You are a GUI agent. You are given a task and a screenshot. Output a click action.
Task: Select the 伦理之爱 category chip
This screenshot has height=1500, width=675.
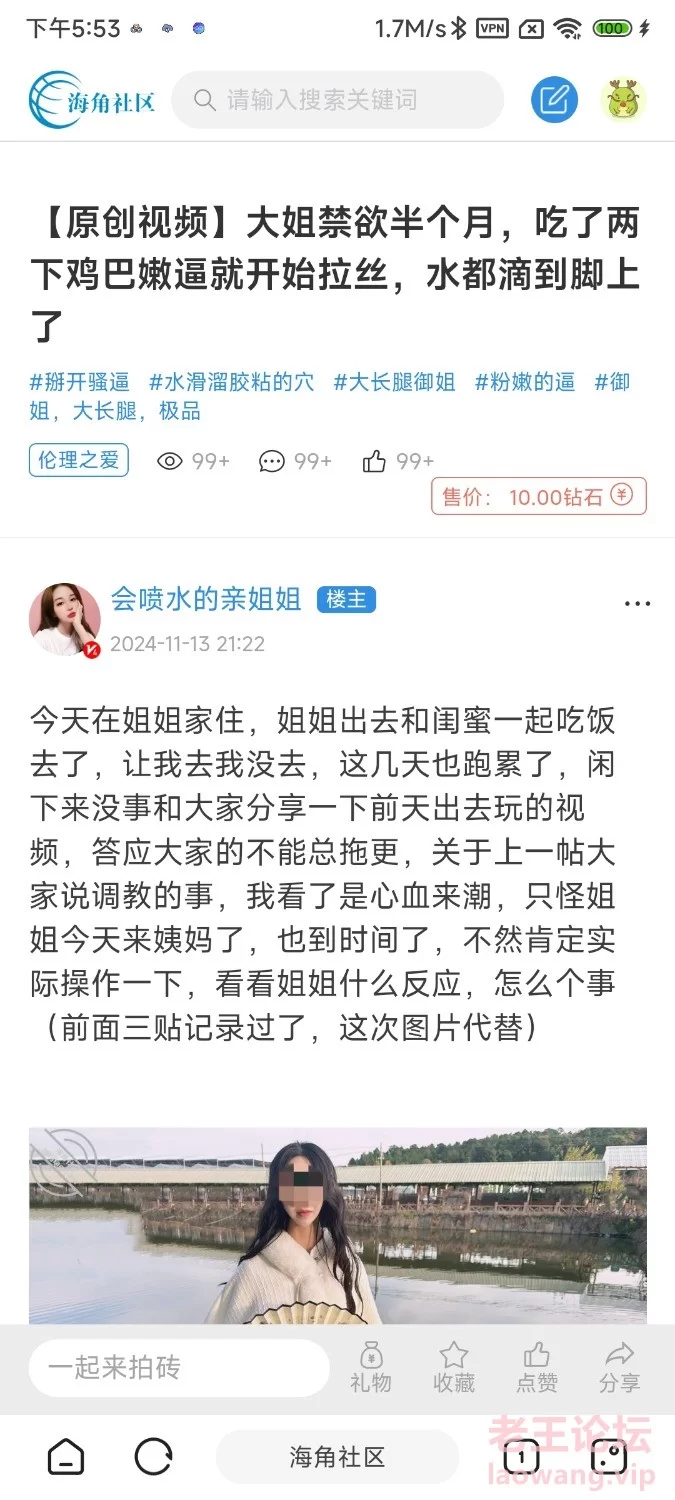click(78, 460)
